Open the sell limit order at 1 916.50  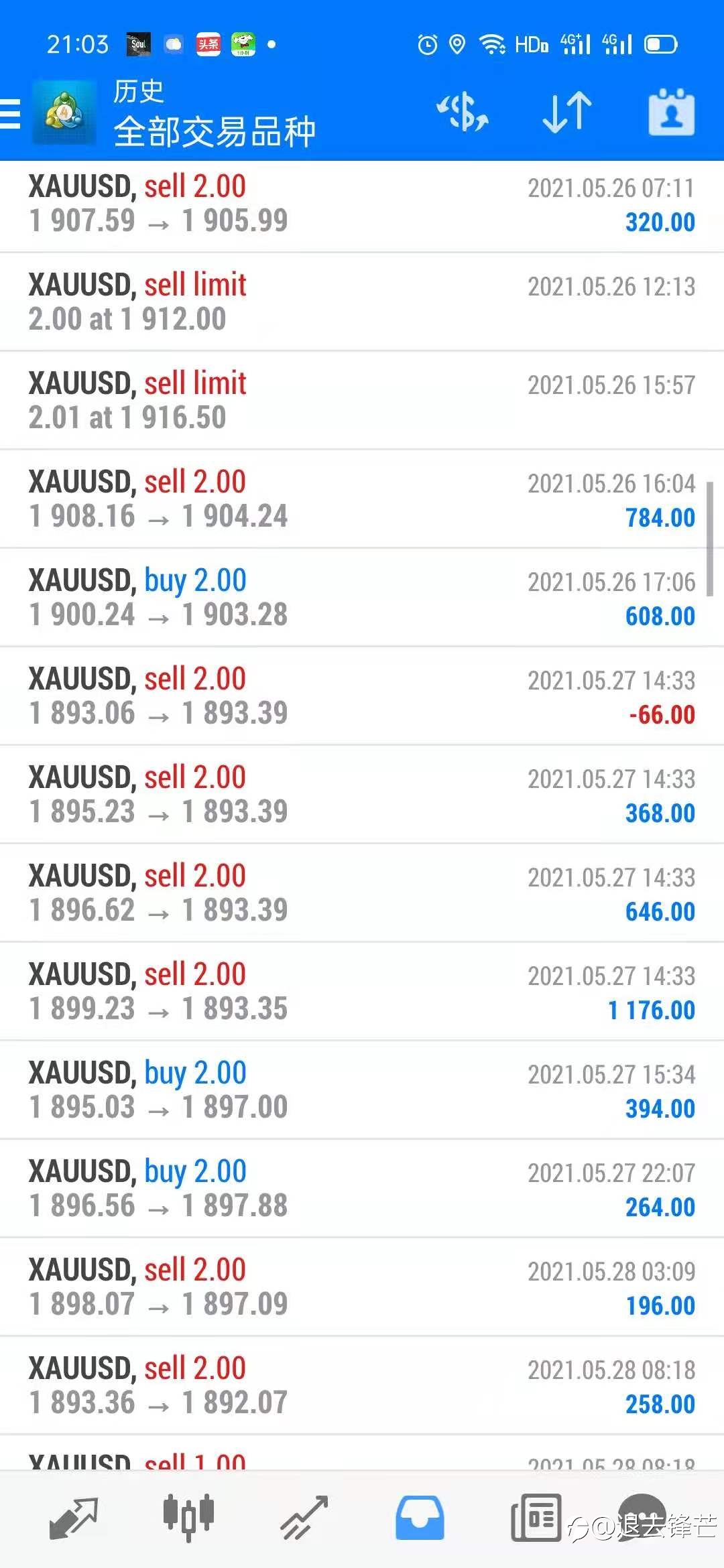click(362, 401)
